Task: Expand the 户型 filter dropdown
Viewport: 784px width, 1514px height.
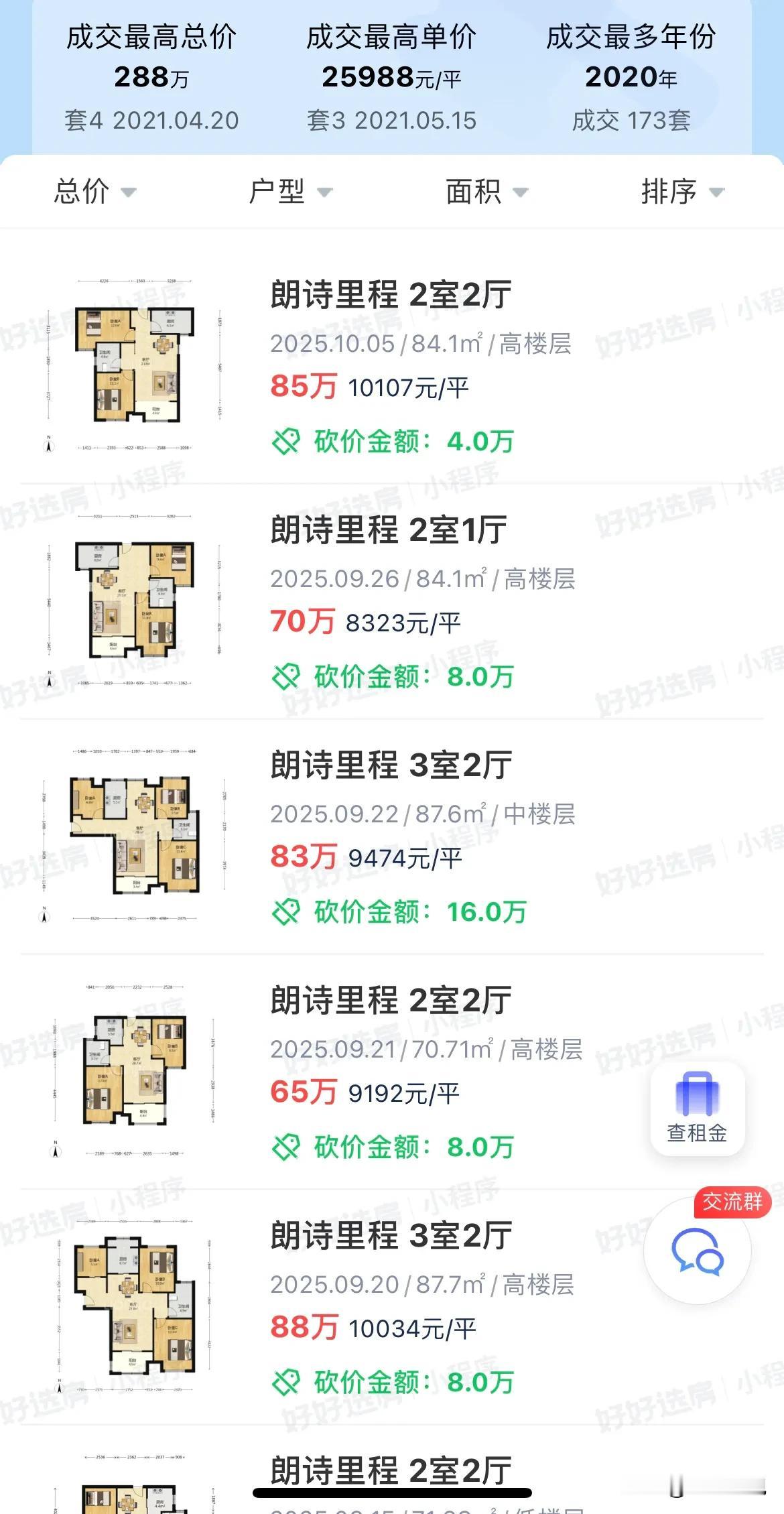Action: (x=289, y=192)
